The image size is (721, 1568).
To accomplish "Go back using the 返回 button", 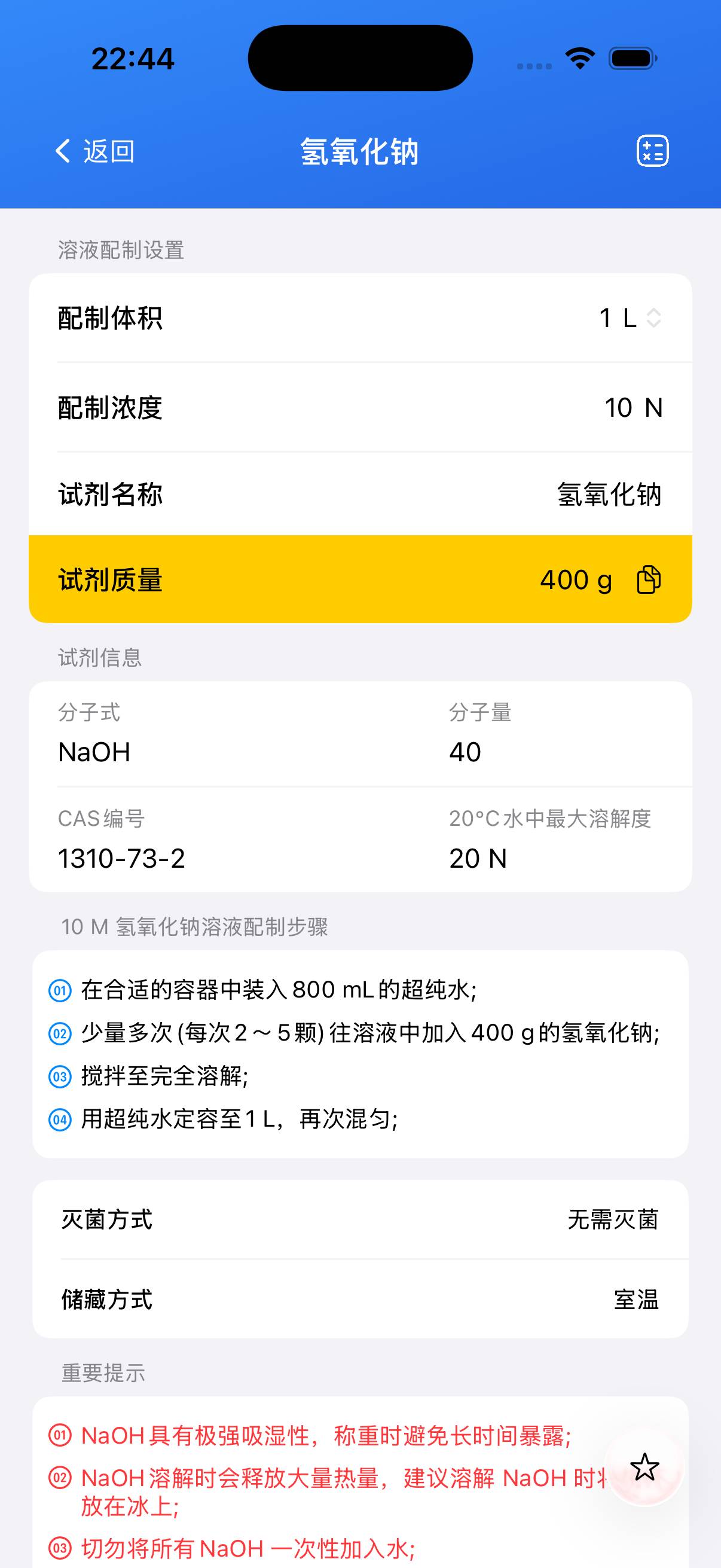I will point(95,151).
